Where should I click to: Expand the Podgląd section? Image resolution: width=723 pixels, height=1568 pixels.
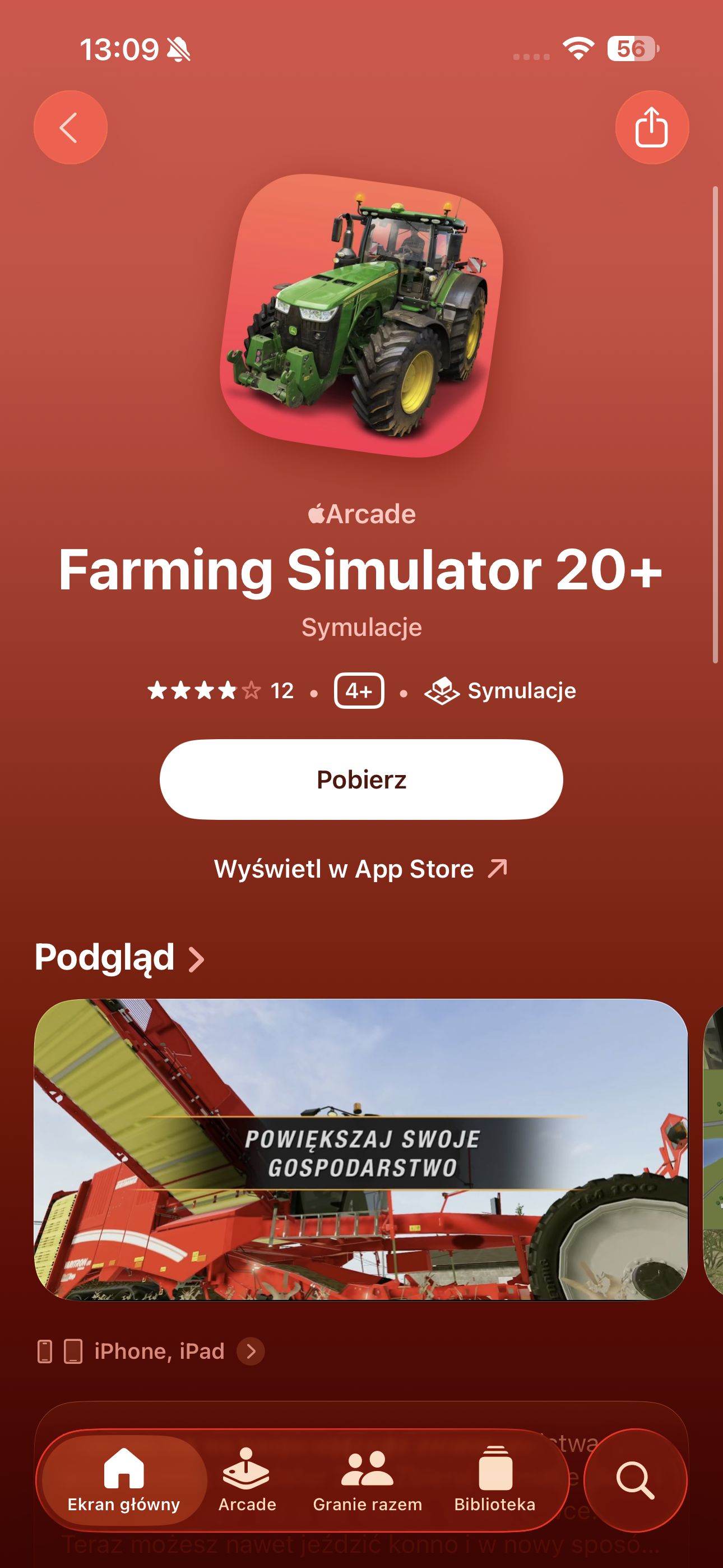point(120,958)
